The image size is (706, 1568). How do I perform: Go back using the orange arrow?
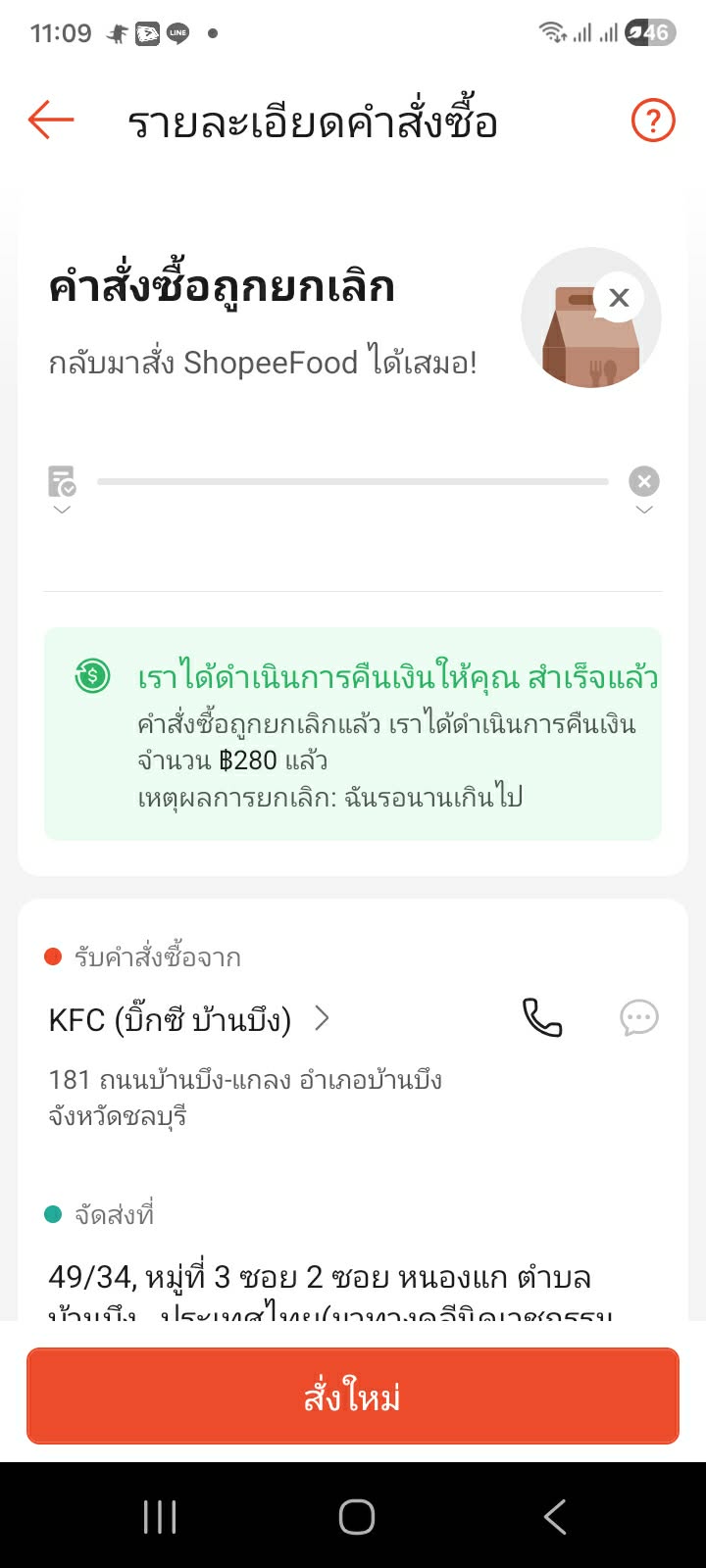[x=51, y=121]
